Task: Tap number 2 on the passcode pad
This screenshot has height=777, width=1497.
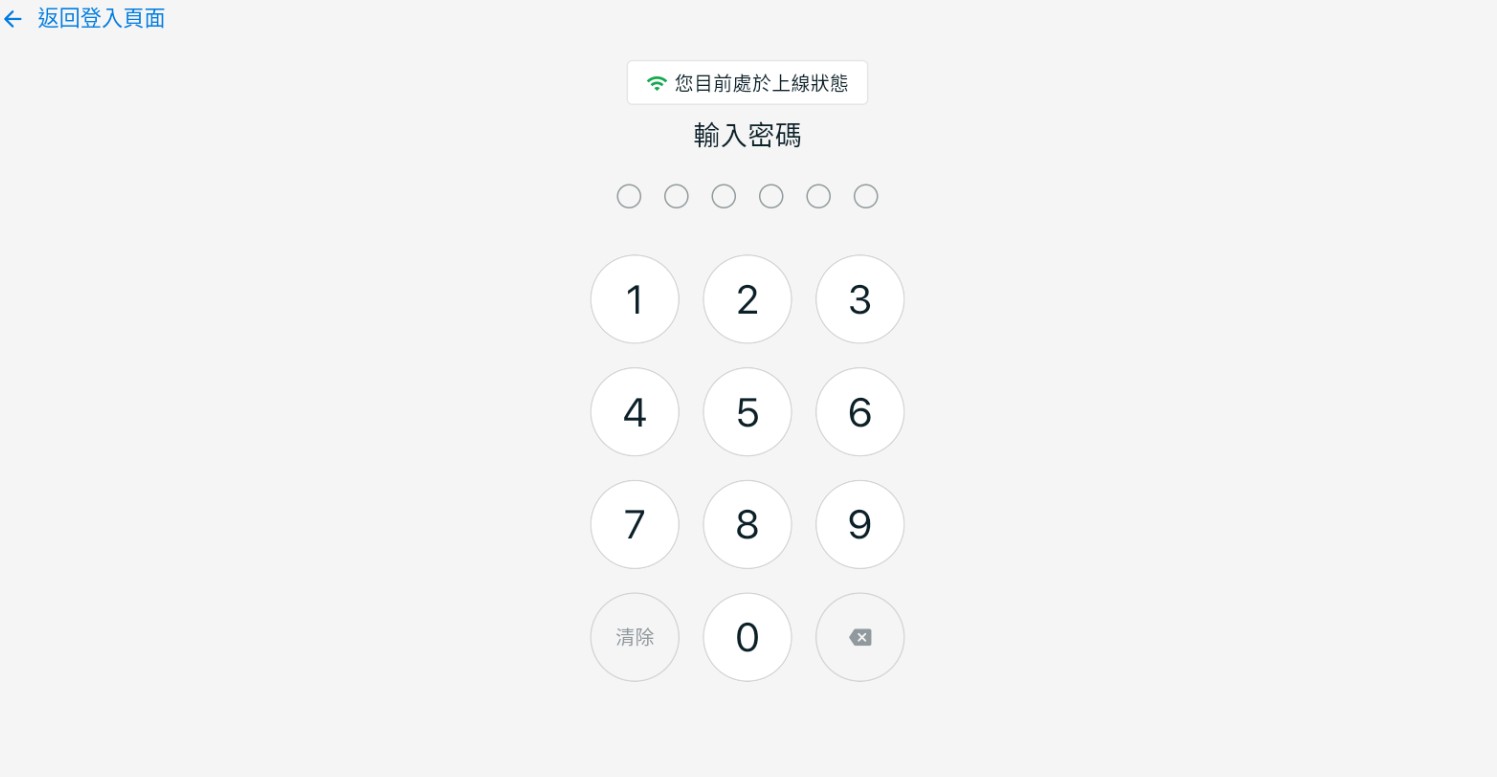Action: [747, 299]
